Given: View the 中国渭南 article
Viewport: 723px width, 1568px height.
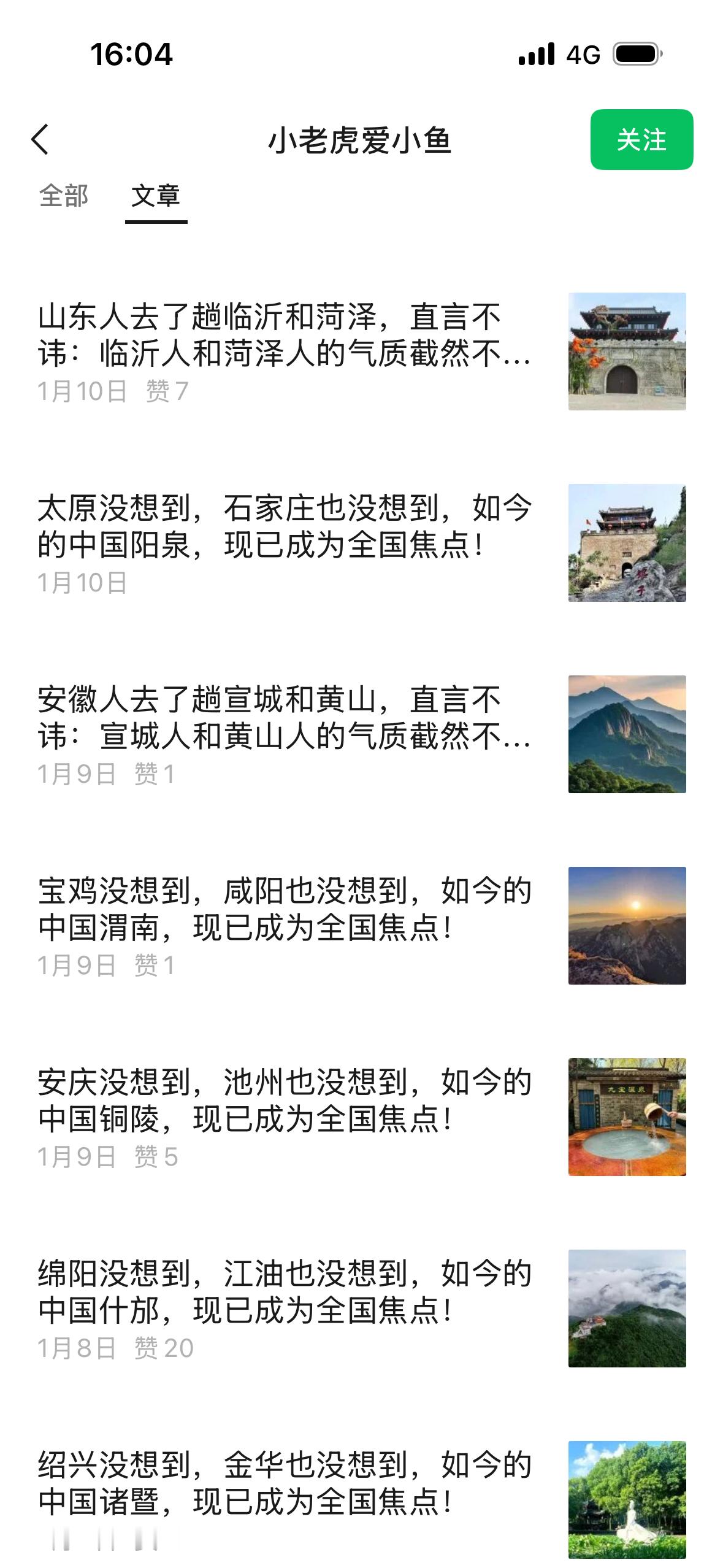Looking at the screenshot, I should 285,910.
